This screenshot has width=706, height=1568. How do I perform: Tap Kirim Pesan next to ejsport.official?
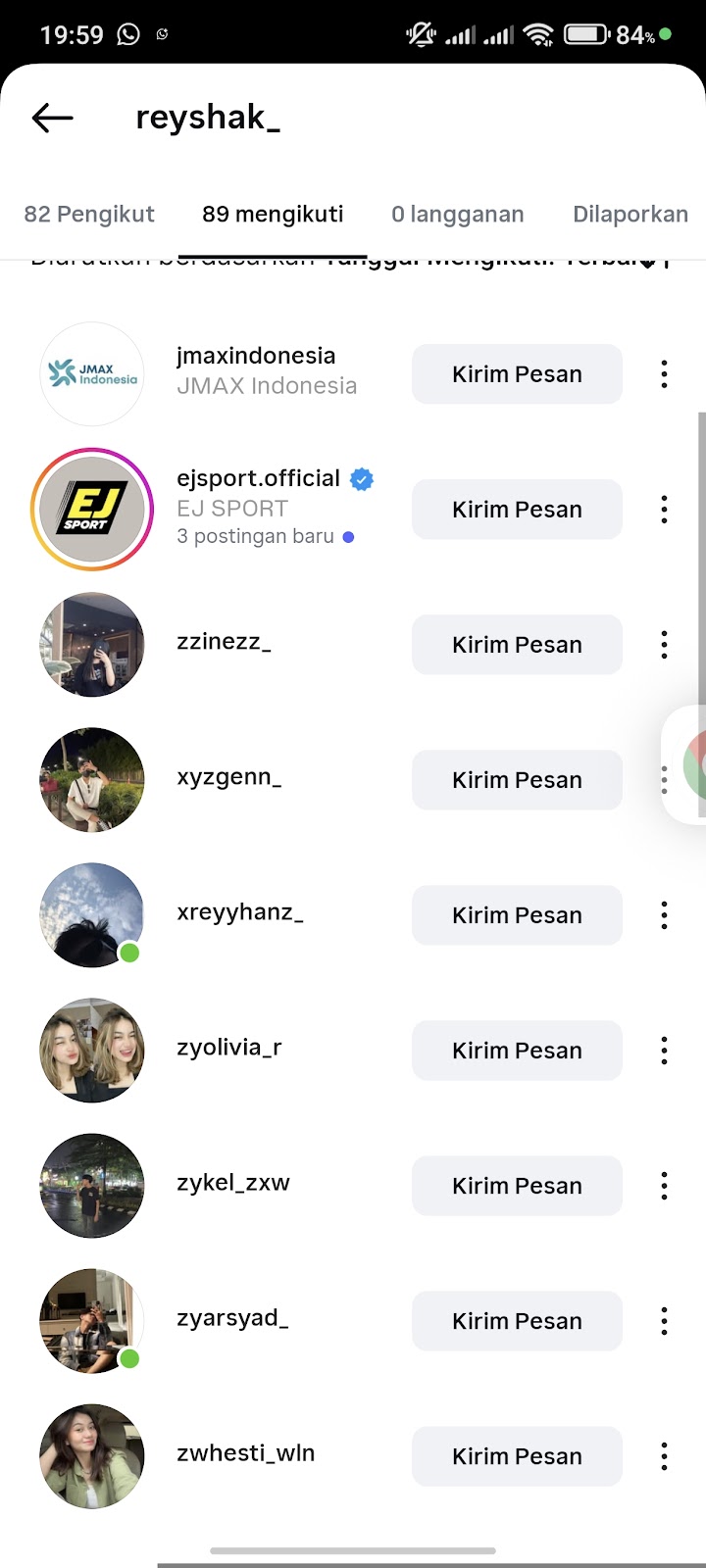(517, 510)
